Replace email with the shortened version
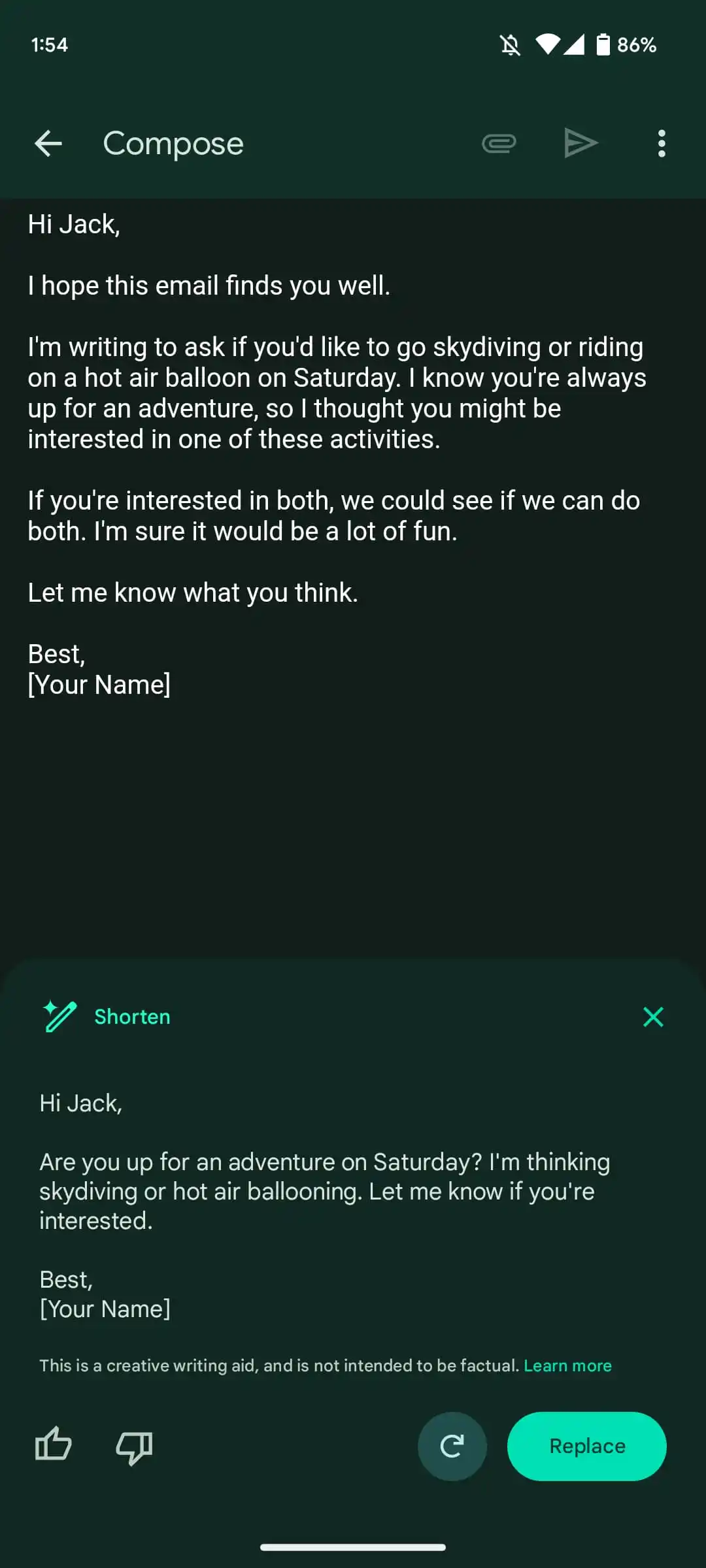The width and height of the screenshot is (706, 1568). 586,1446
